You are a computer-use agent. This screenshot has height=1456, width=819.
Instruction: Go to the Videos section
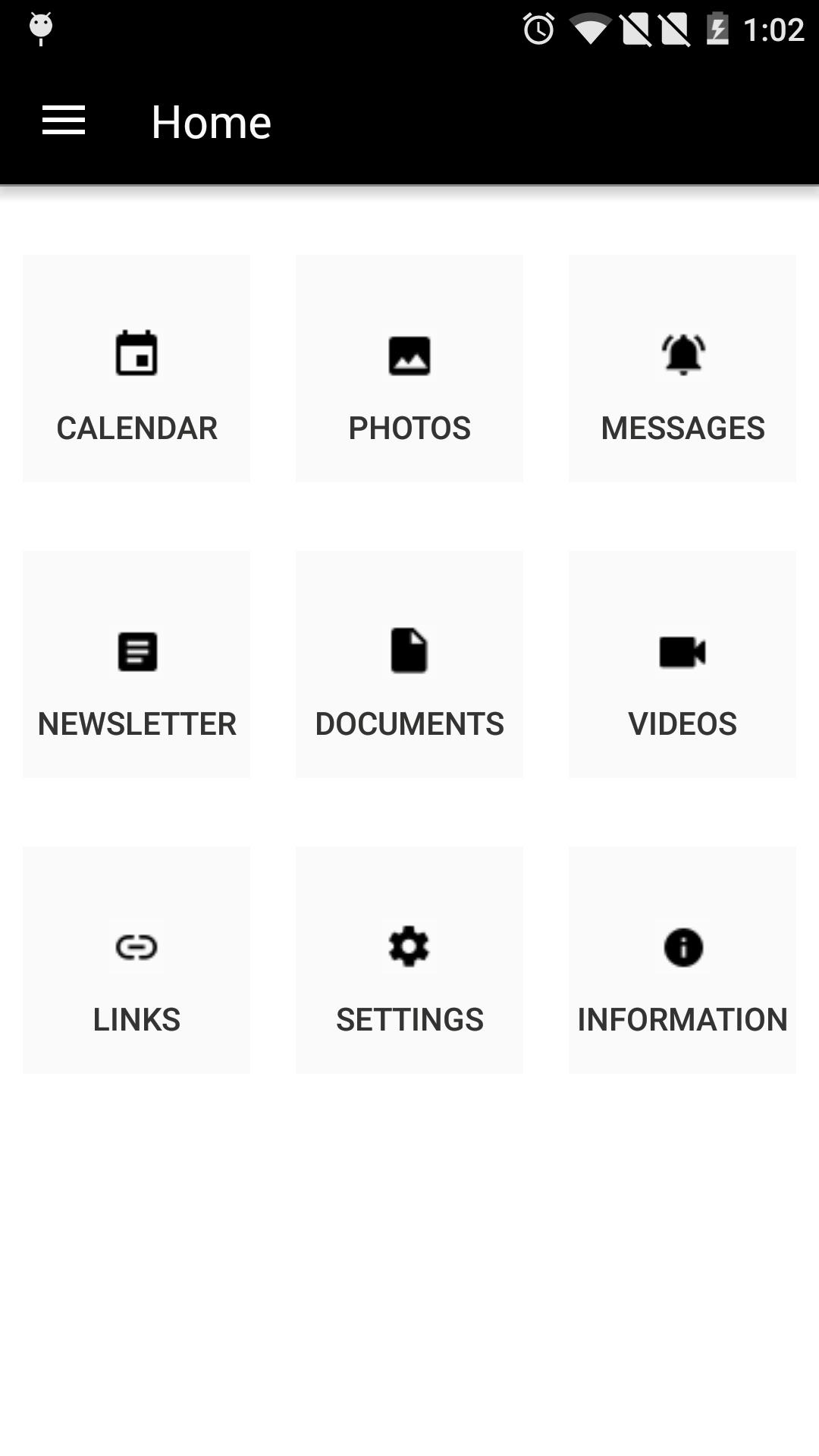[682, 664]
